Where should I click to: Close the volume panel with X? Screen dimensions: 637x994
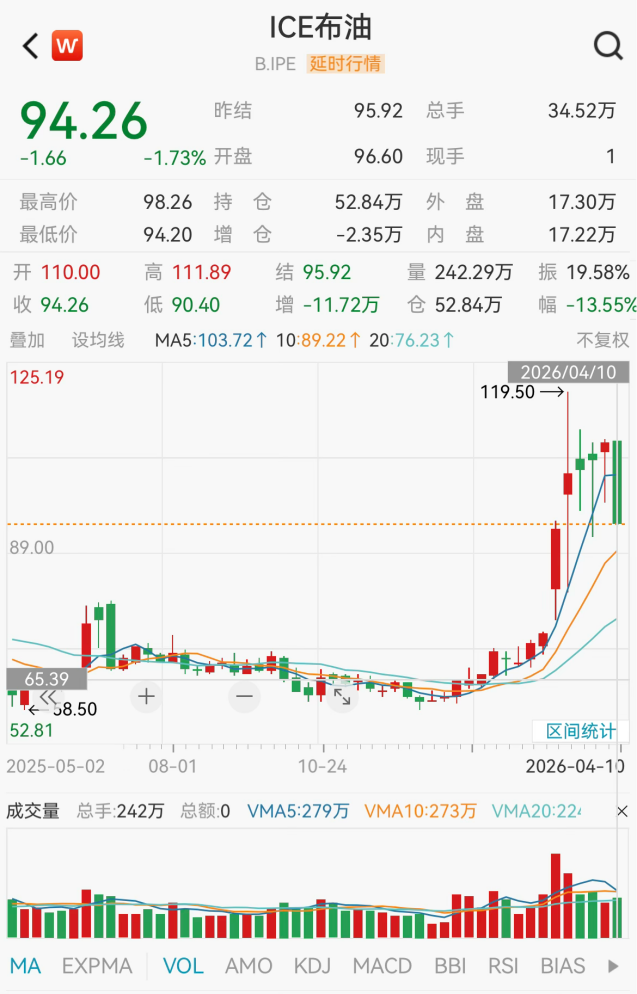[x=622, y=811]
